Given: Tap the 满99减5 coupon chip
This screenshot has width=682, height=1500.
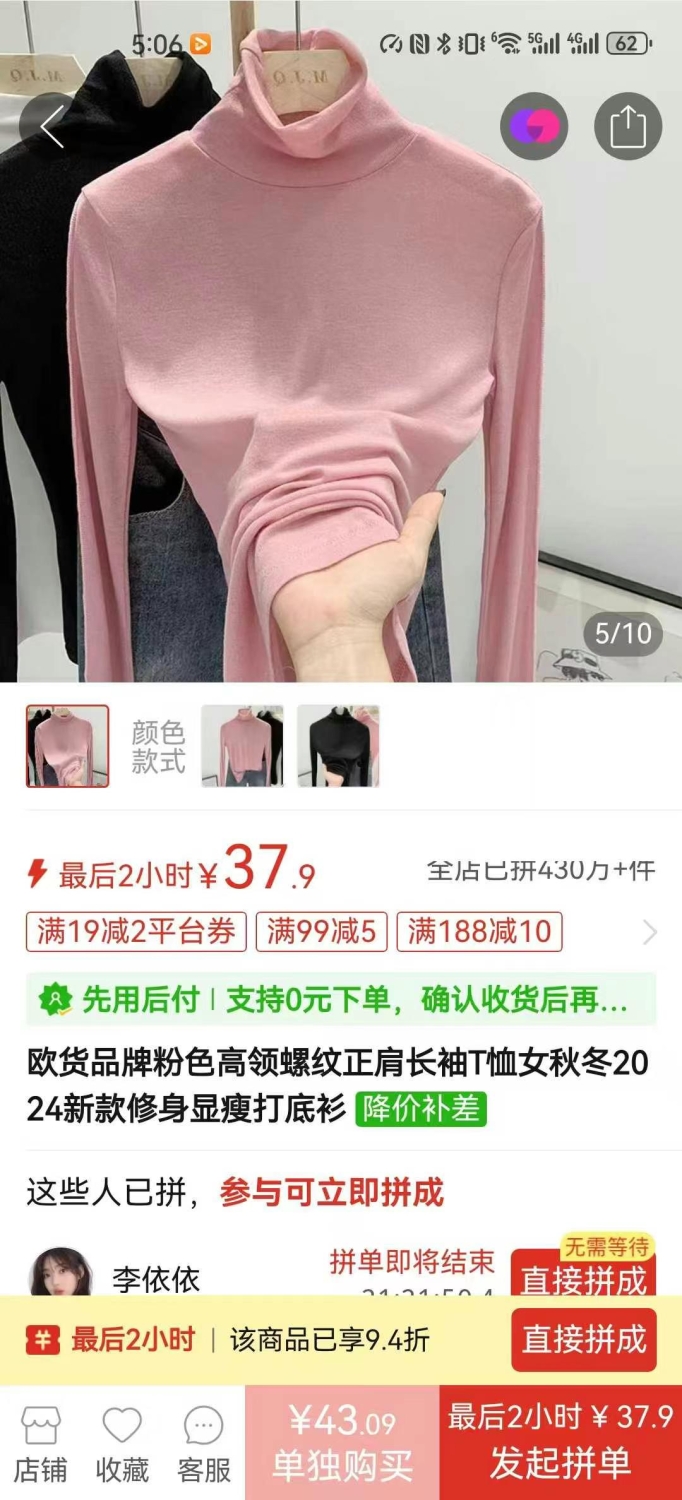Looking at the screenshot, I should tap(321, 932).
